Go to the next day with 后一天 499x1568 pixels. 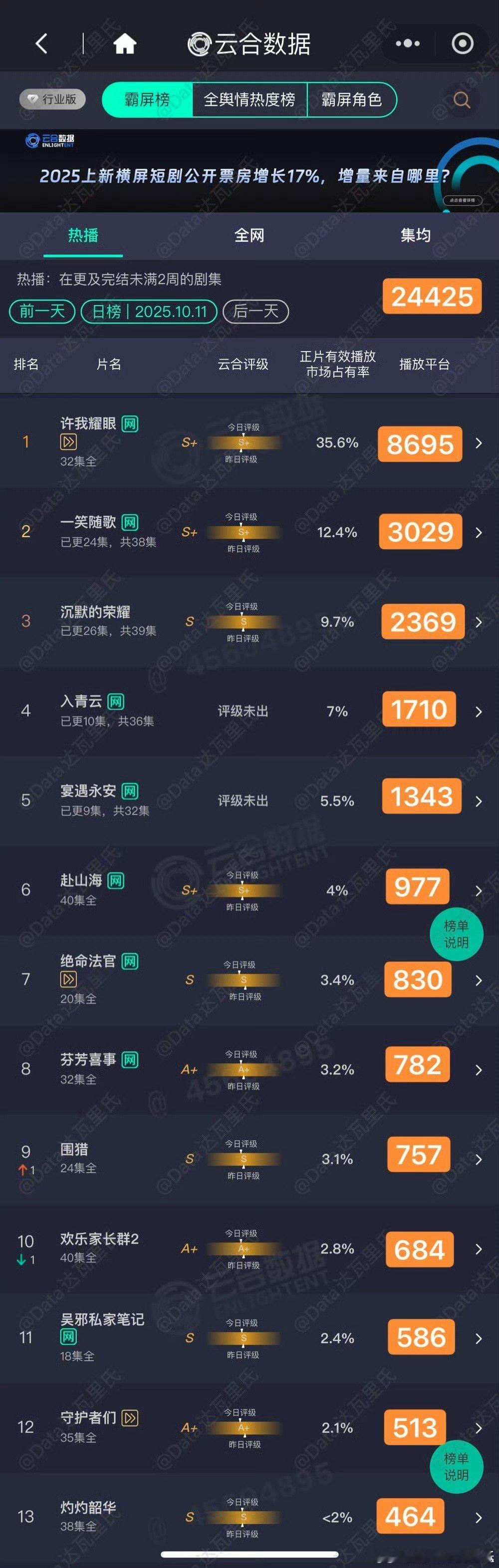255,312
